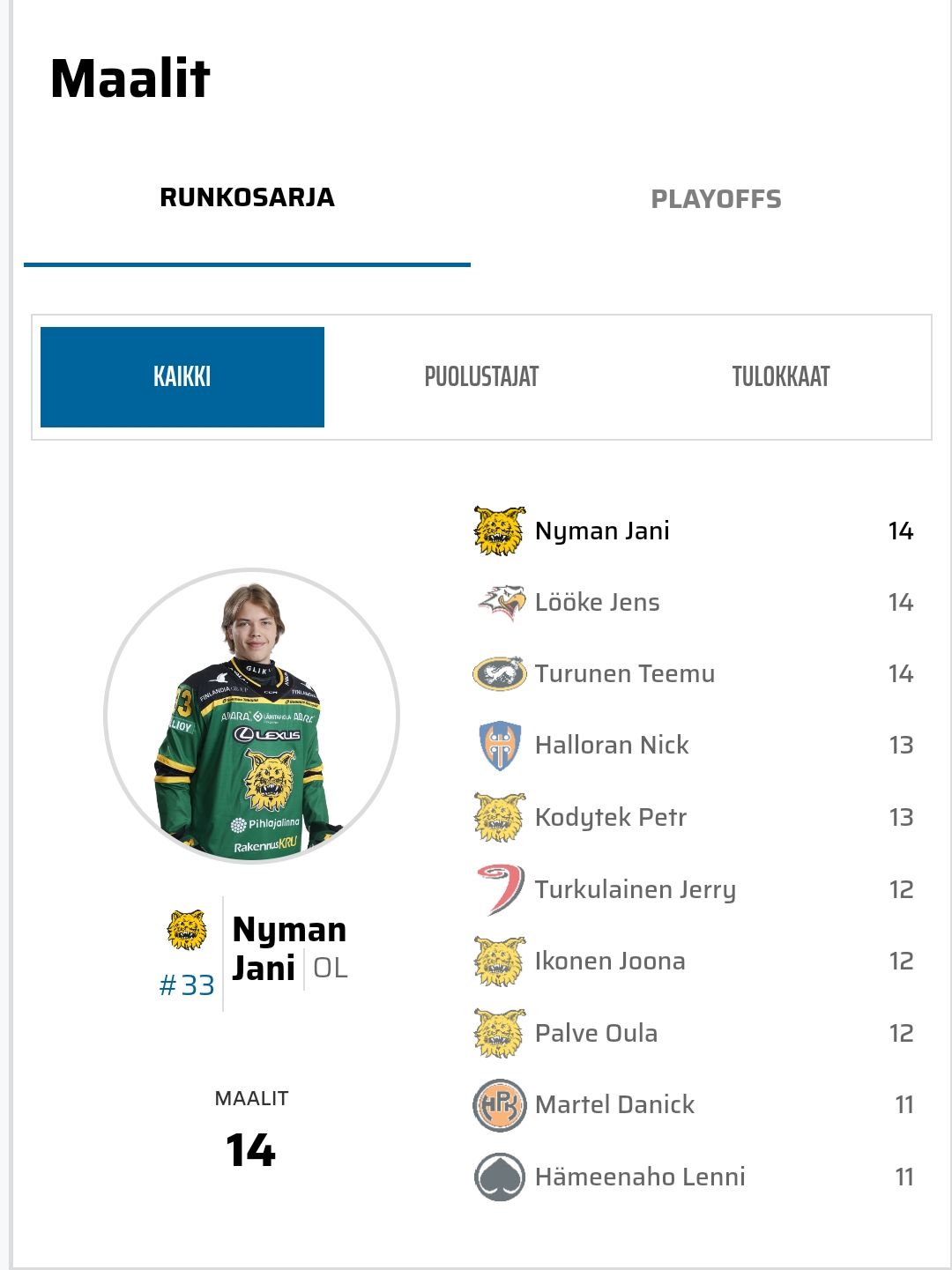Show Tulokkaat goal scorers

780,377
